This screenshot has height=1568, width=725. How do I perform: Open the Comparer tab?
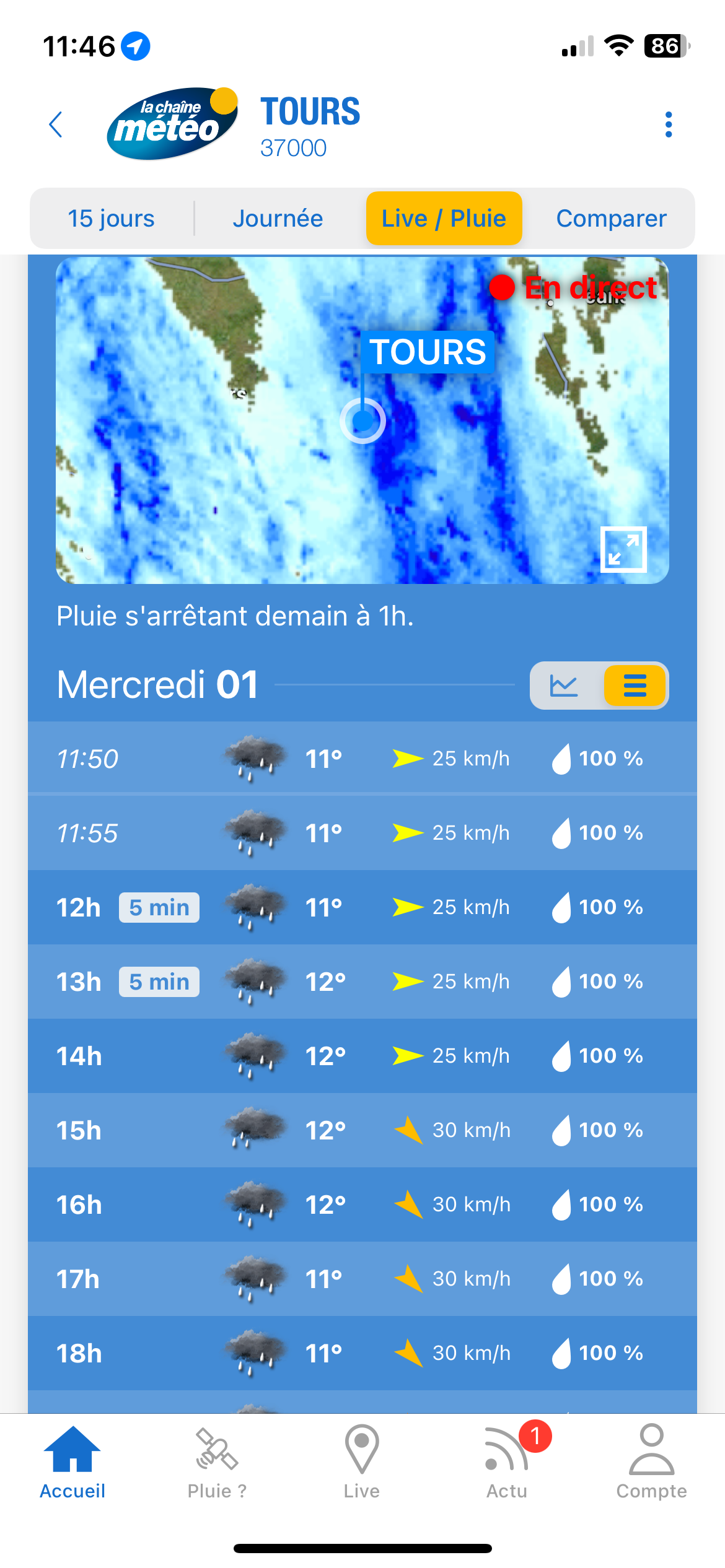(x=611, y=219)
